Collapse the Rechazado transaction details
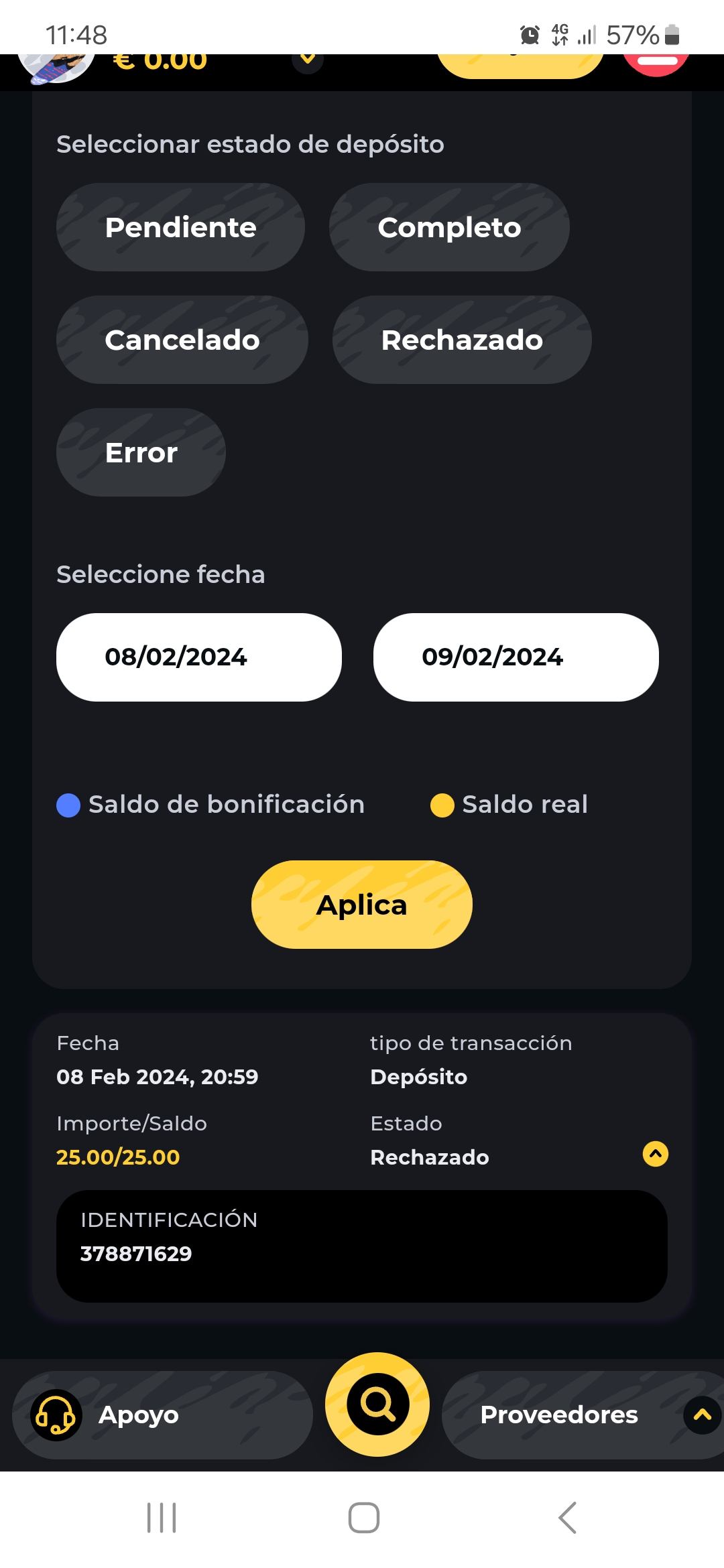The width and height of the screenshot is (724, 1568). click(655, 1155)
